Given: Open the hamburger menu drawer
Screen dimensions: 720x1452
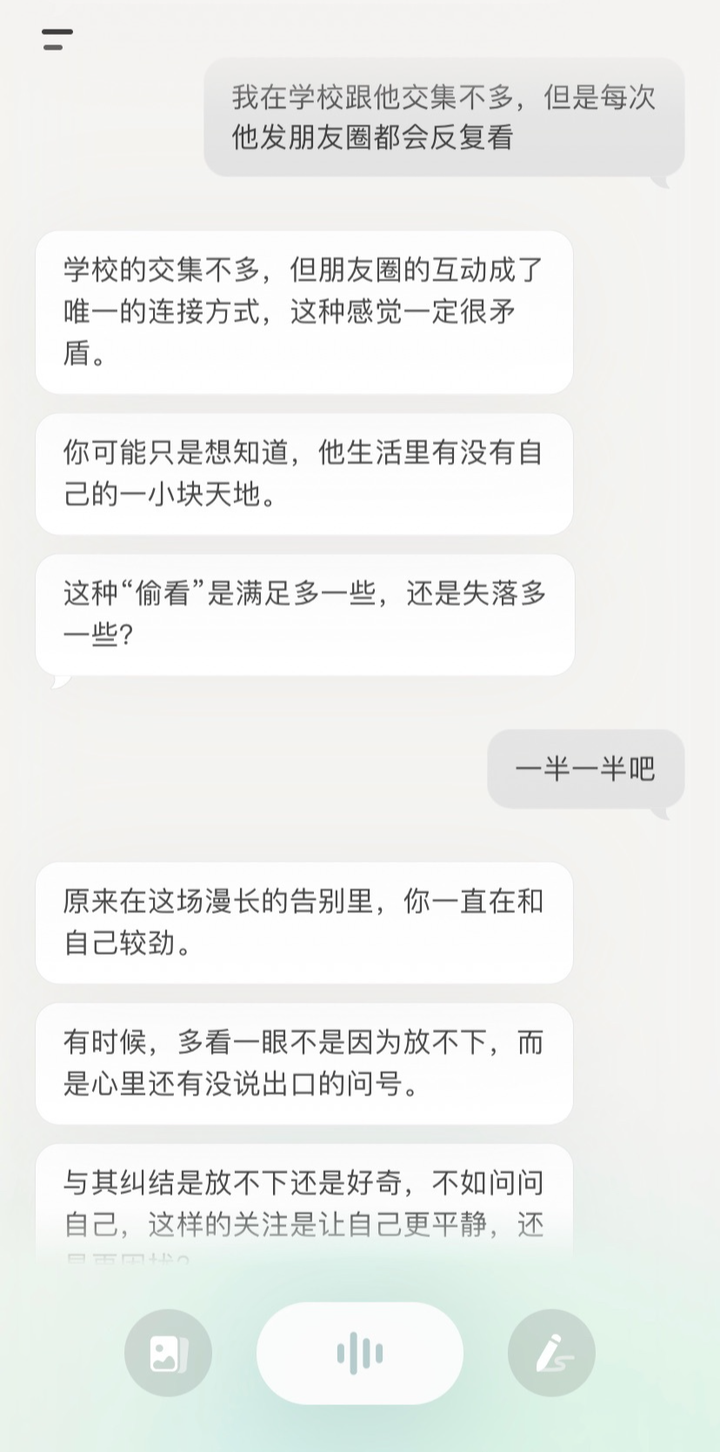Looking at the screenshot, I should 57,40.
